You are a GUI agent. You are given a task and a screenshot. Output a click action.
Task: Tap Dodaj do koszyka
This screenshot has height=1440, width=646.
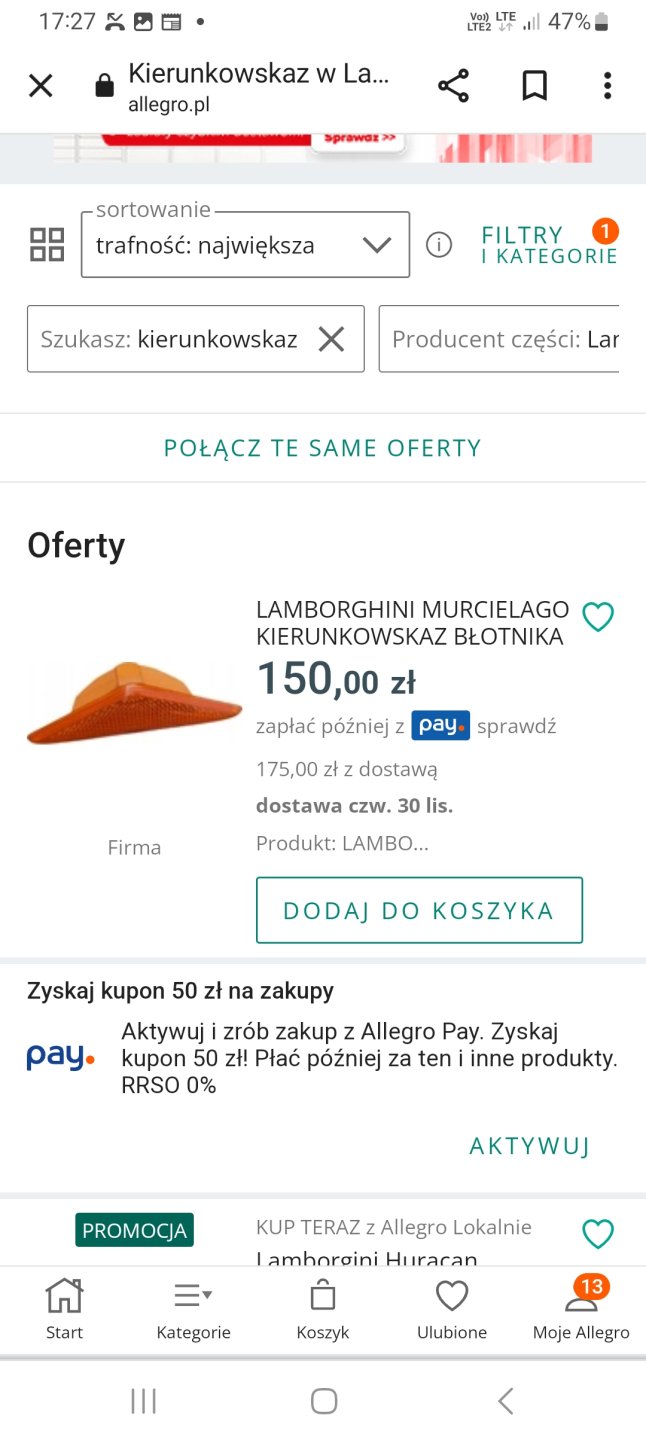(419, 910)
